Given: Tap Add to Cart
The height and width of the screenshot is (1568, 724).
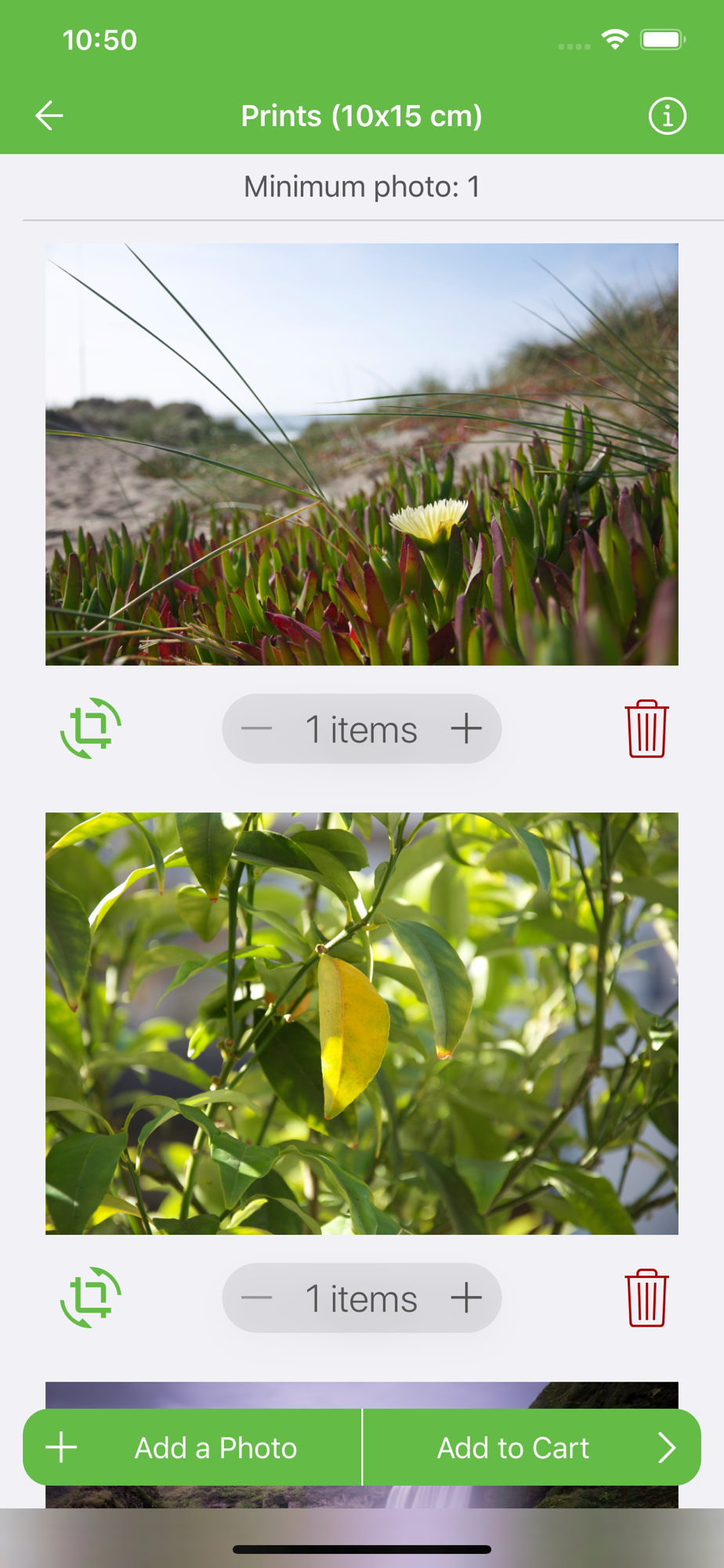Looking at the screenshot, I should (532, 1447).
